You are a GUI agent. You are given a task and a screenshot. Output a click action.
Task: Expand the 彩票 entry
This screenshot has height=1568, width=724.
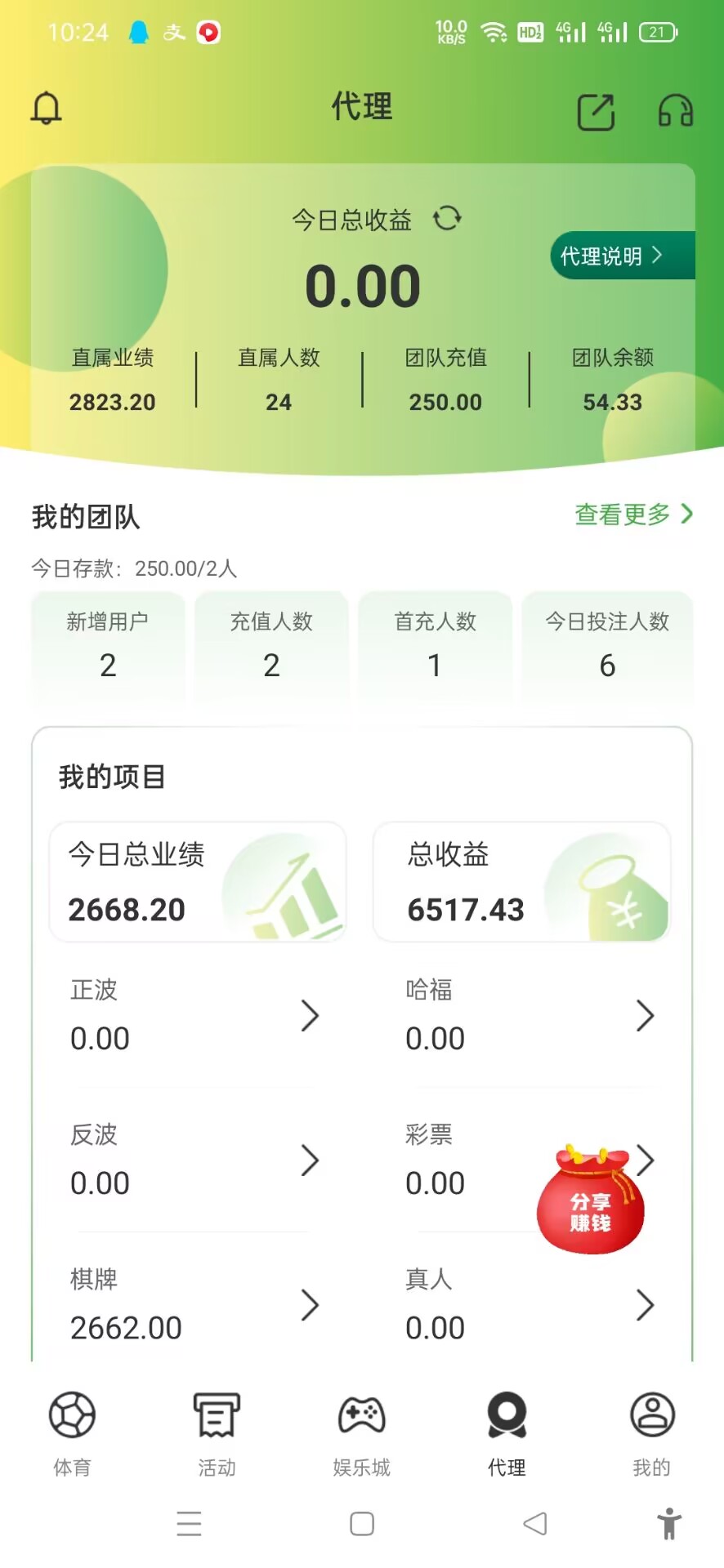click(x=645, y=1160)
